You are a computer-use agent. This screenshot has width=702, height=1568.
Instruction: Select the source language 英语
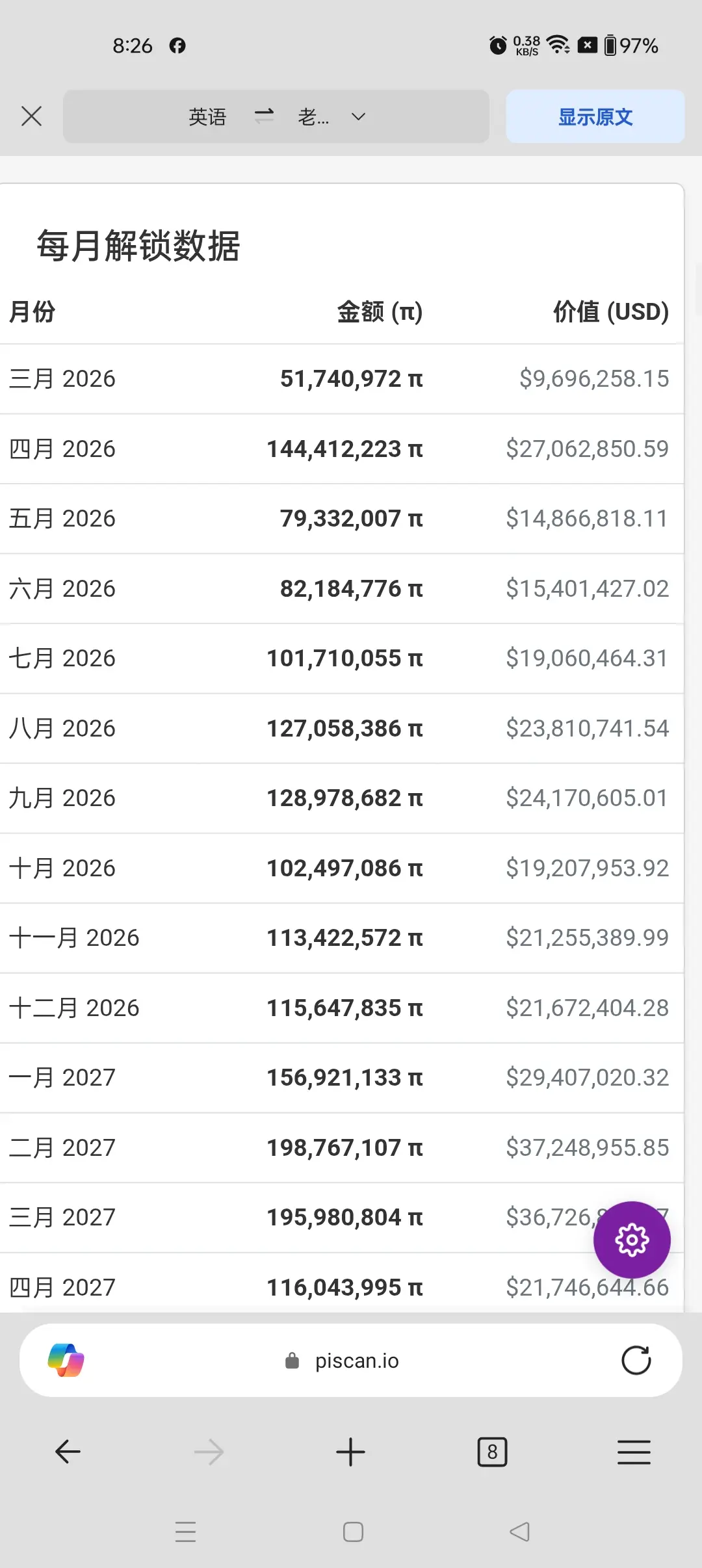[207, 117]
